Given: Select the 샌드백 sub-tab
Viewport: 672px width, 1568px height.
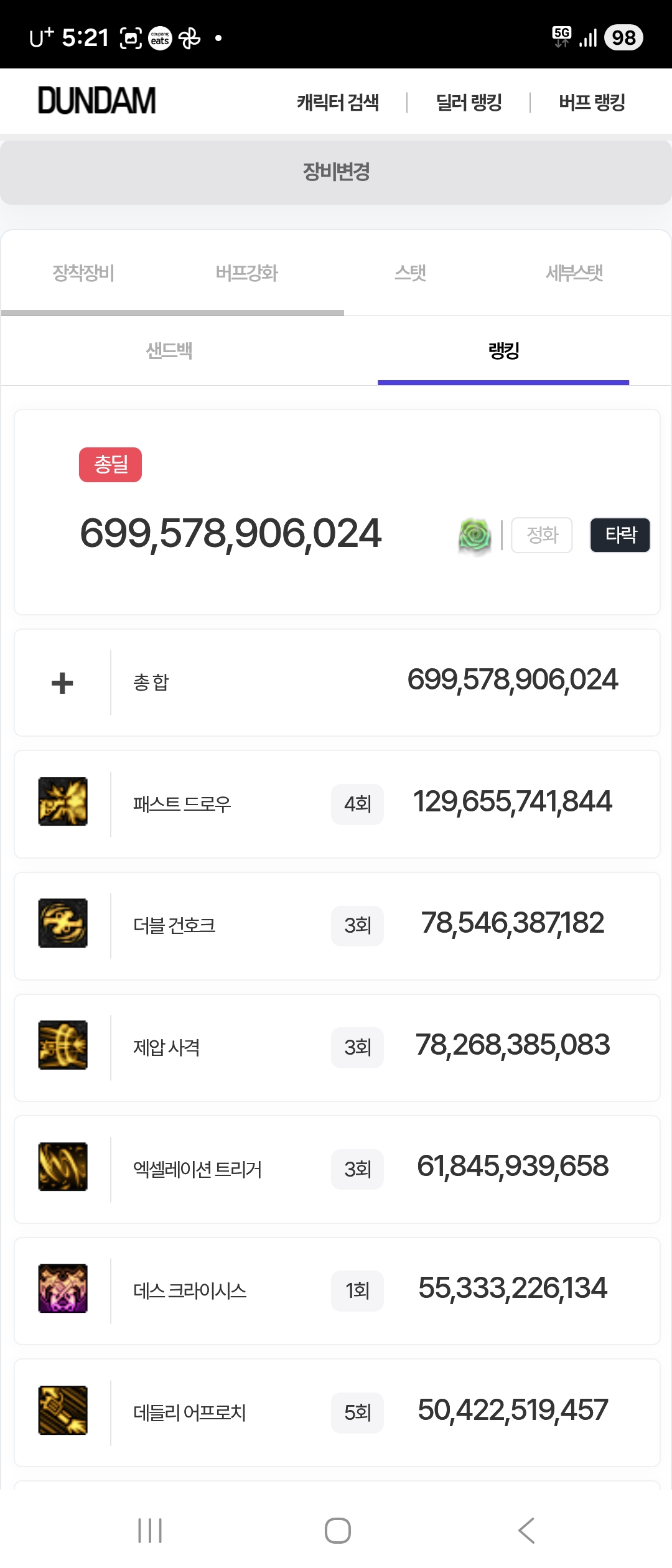Looking at the screenshot, I should click(169, 351).
